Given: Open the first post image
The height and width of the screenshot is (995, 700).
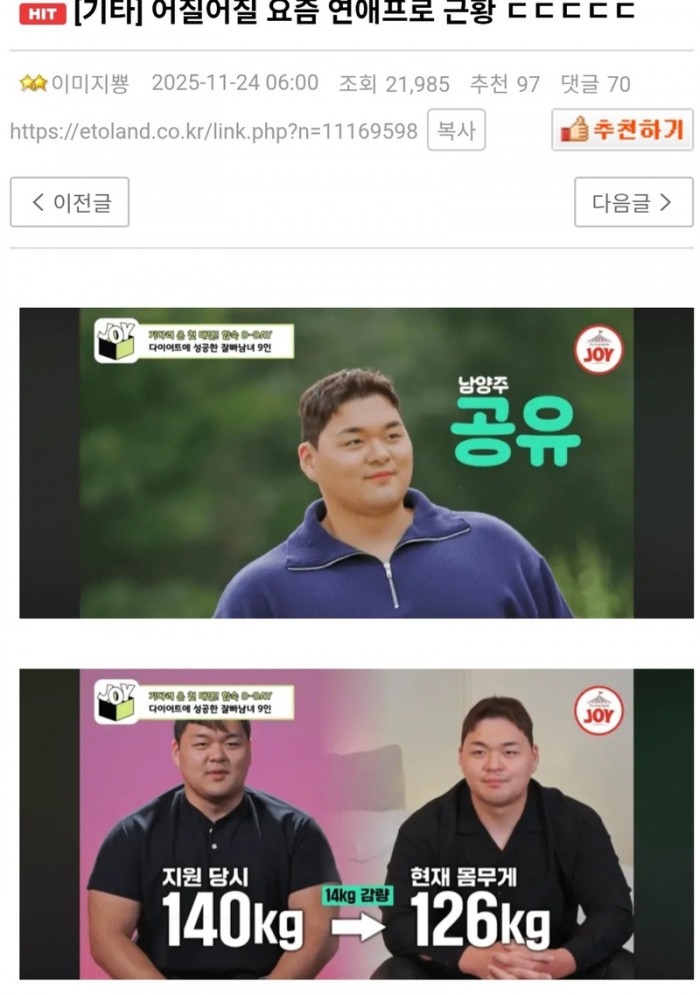Looking at the screenshot, I should [x=356, y=463].
